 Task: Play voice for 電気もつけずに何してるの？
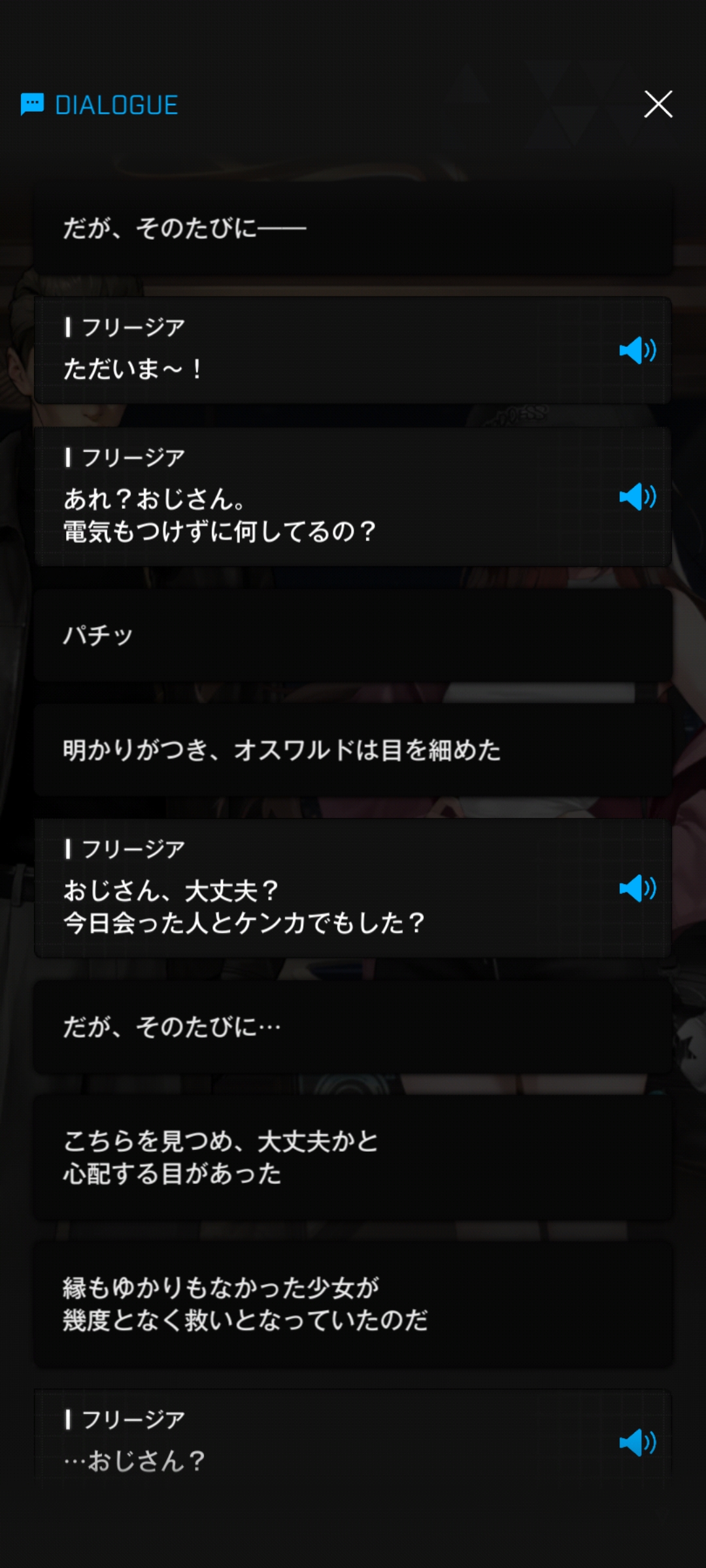637,497
